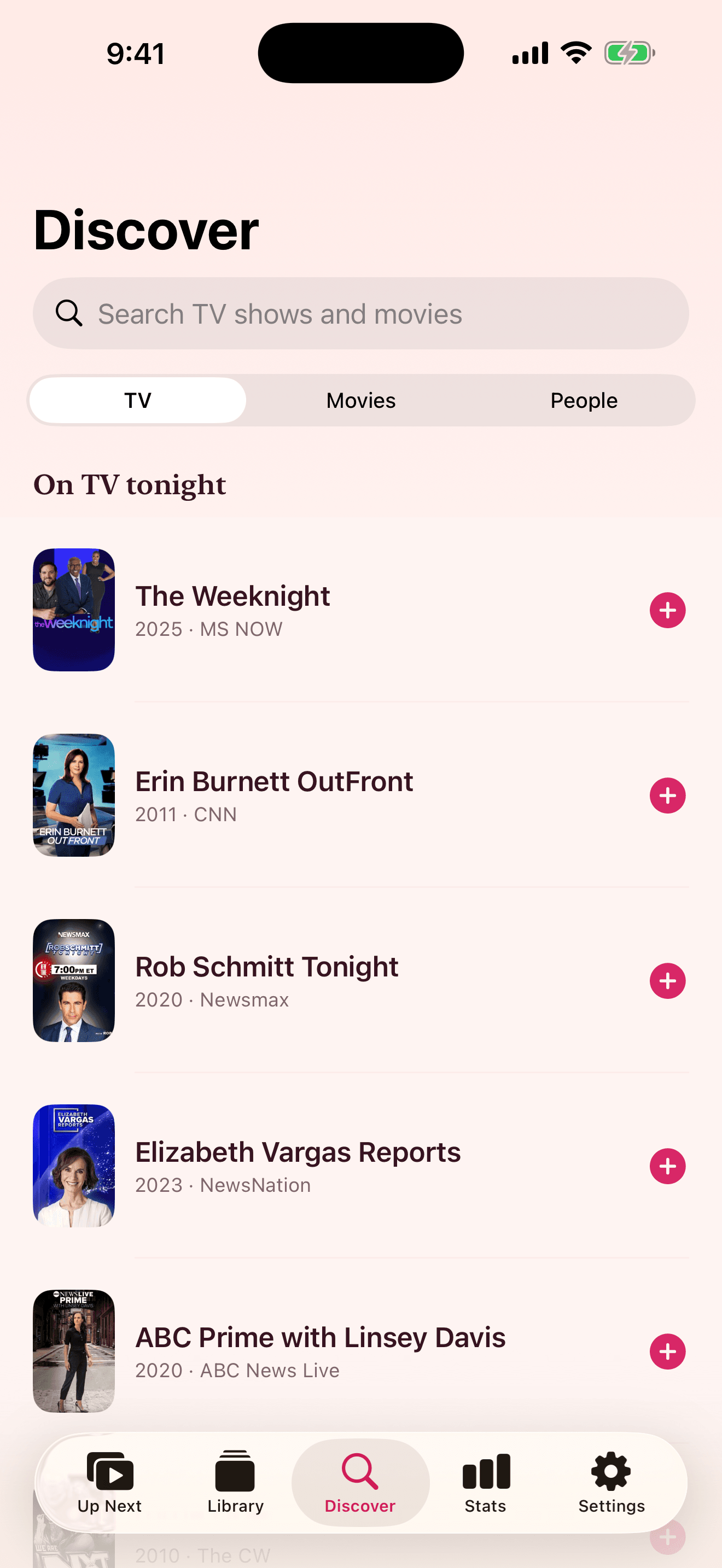Screen dimensions: 722x1568
Task: Go to the Up Next tab
Action: (x=109, y=1483)
